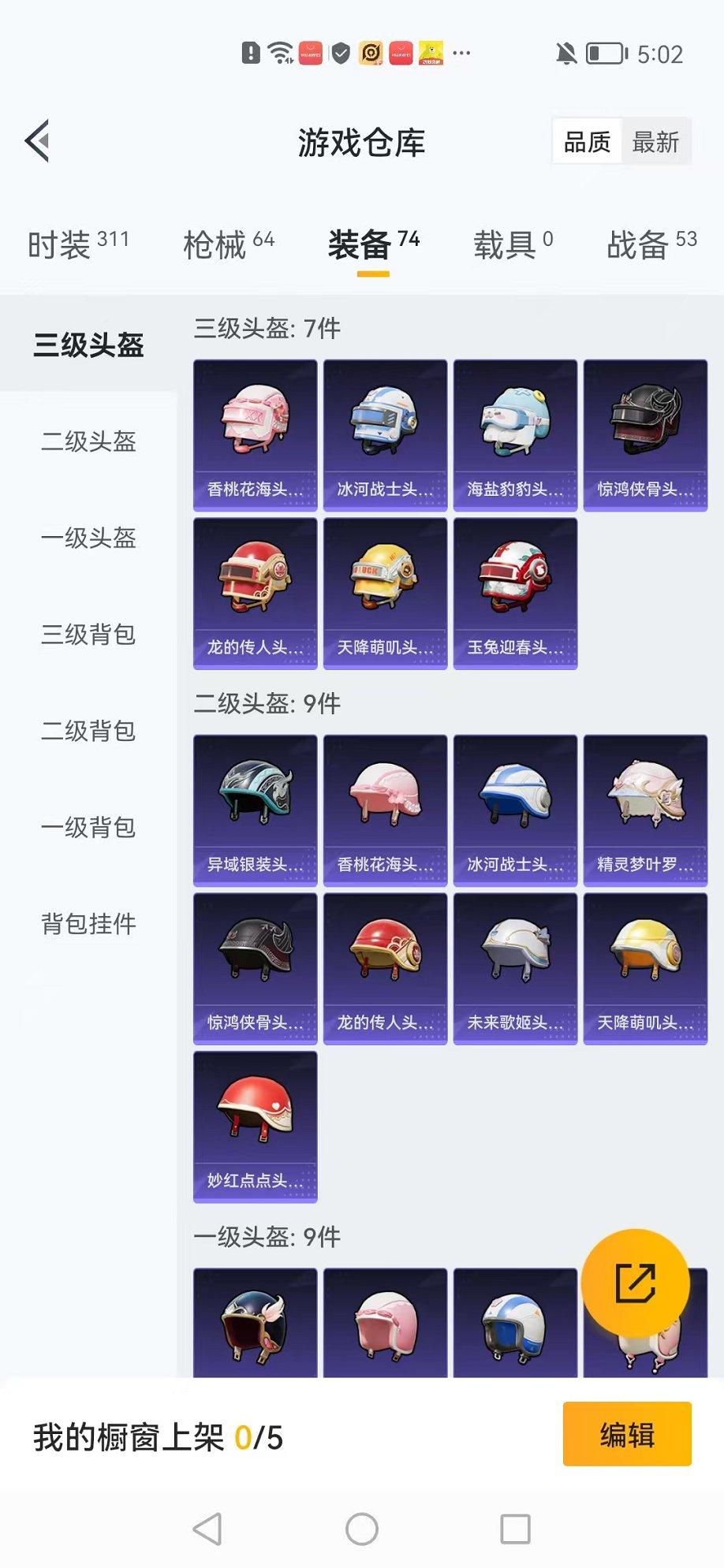Tap the system home button
The height and width of the screenshot is (1568, 724).
[x=362, y=1529]
